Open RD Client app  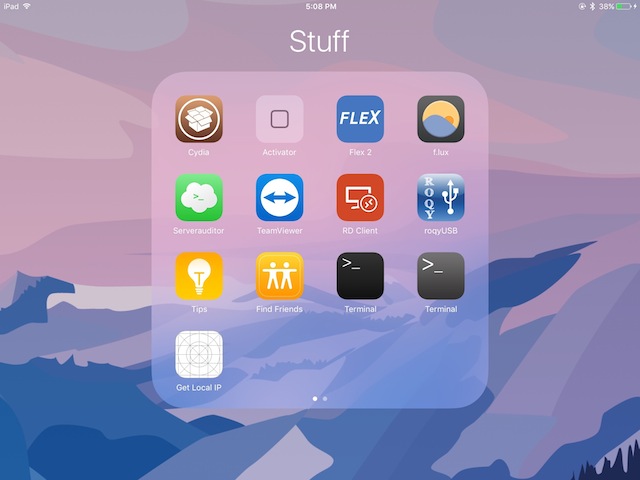coord(360,197)
